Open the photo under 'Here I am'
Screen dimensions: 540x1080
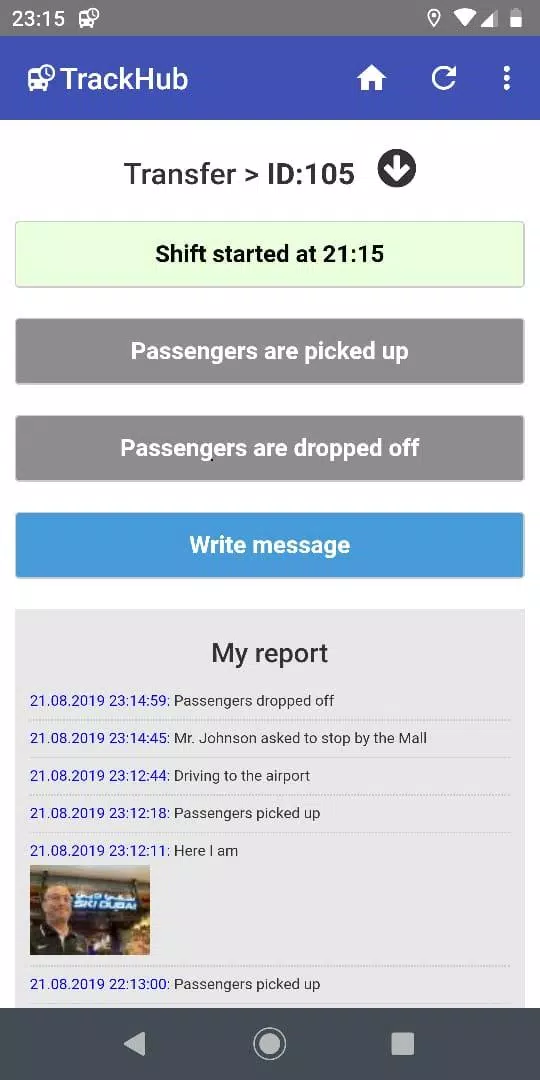[x=90, y=910]
